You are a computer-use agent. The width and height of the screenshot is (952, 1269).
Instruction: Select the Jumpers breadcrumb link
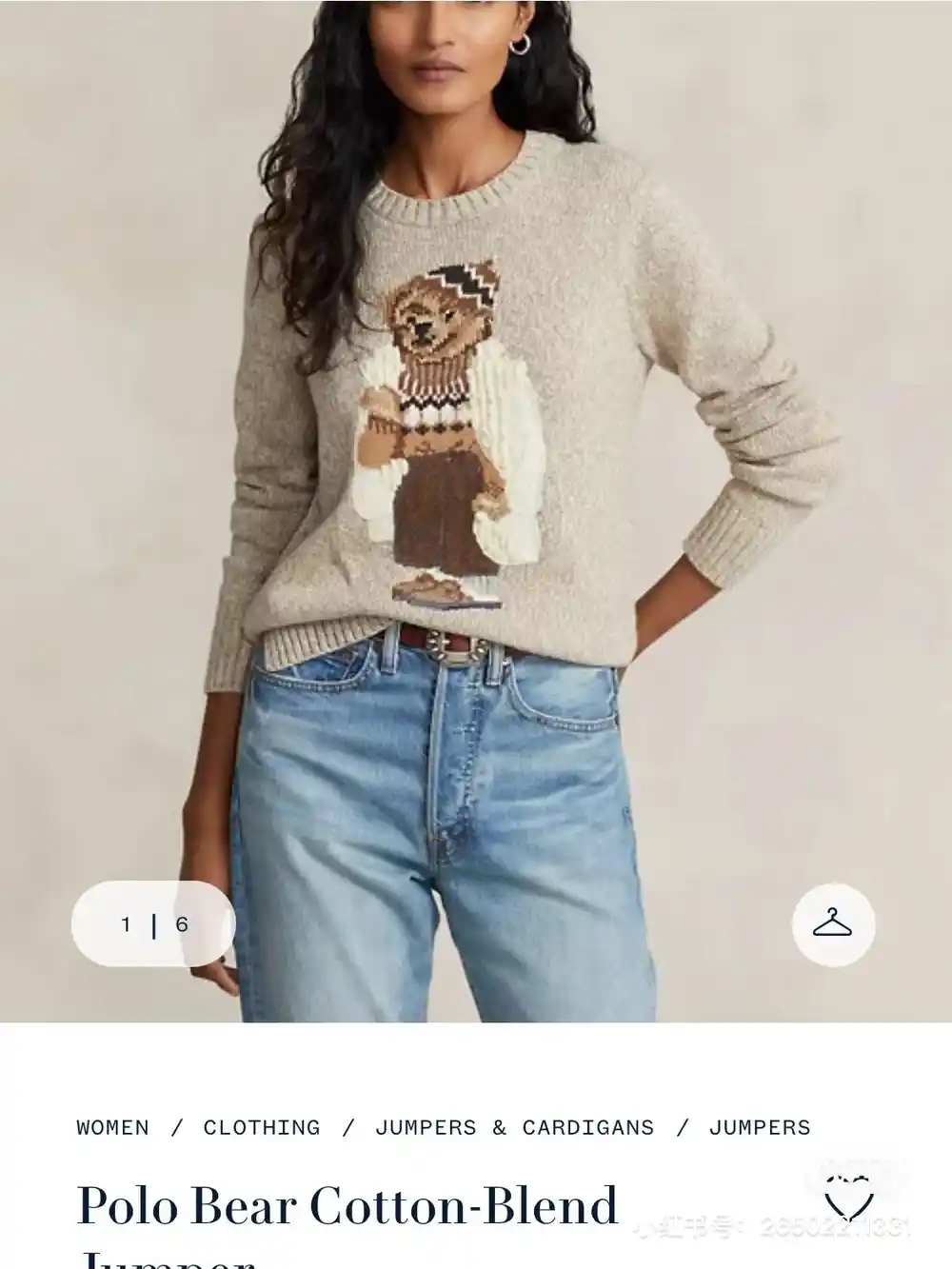760,1128
